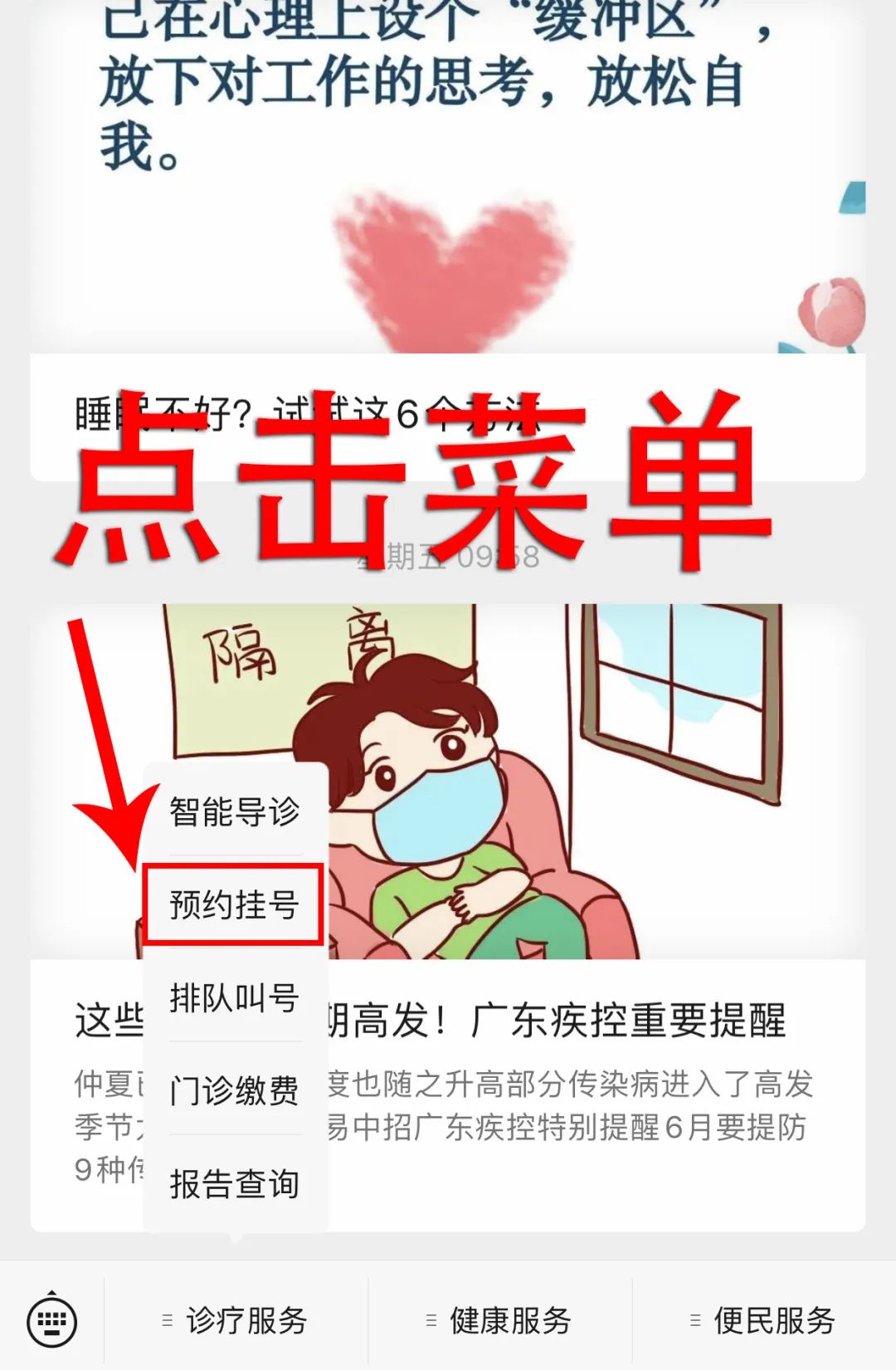Switch to keyboard input mode

coord(51,1320)
